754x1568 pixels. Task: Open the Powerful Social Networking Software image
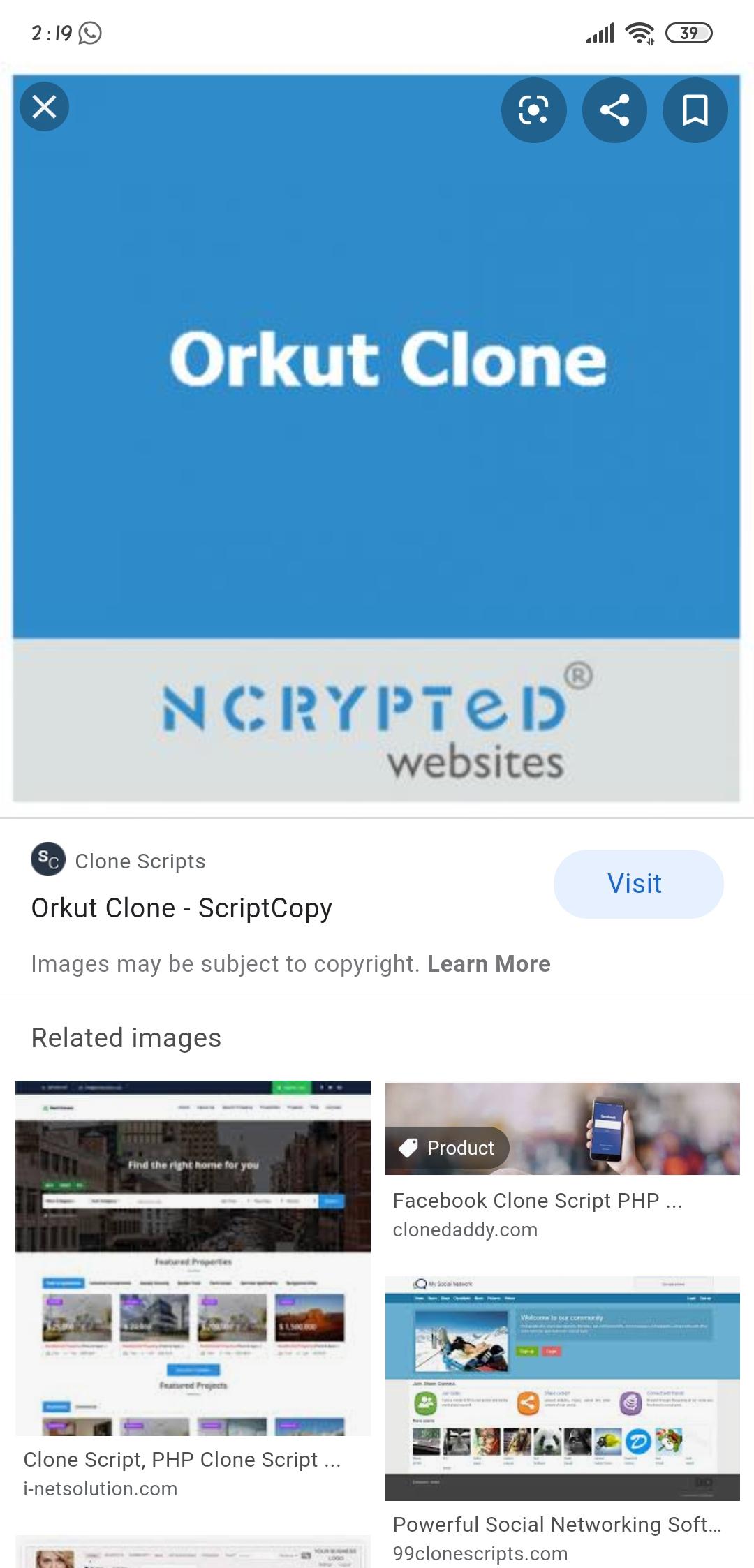[562, 1387]
